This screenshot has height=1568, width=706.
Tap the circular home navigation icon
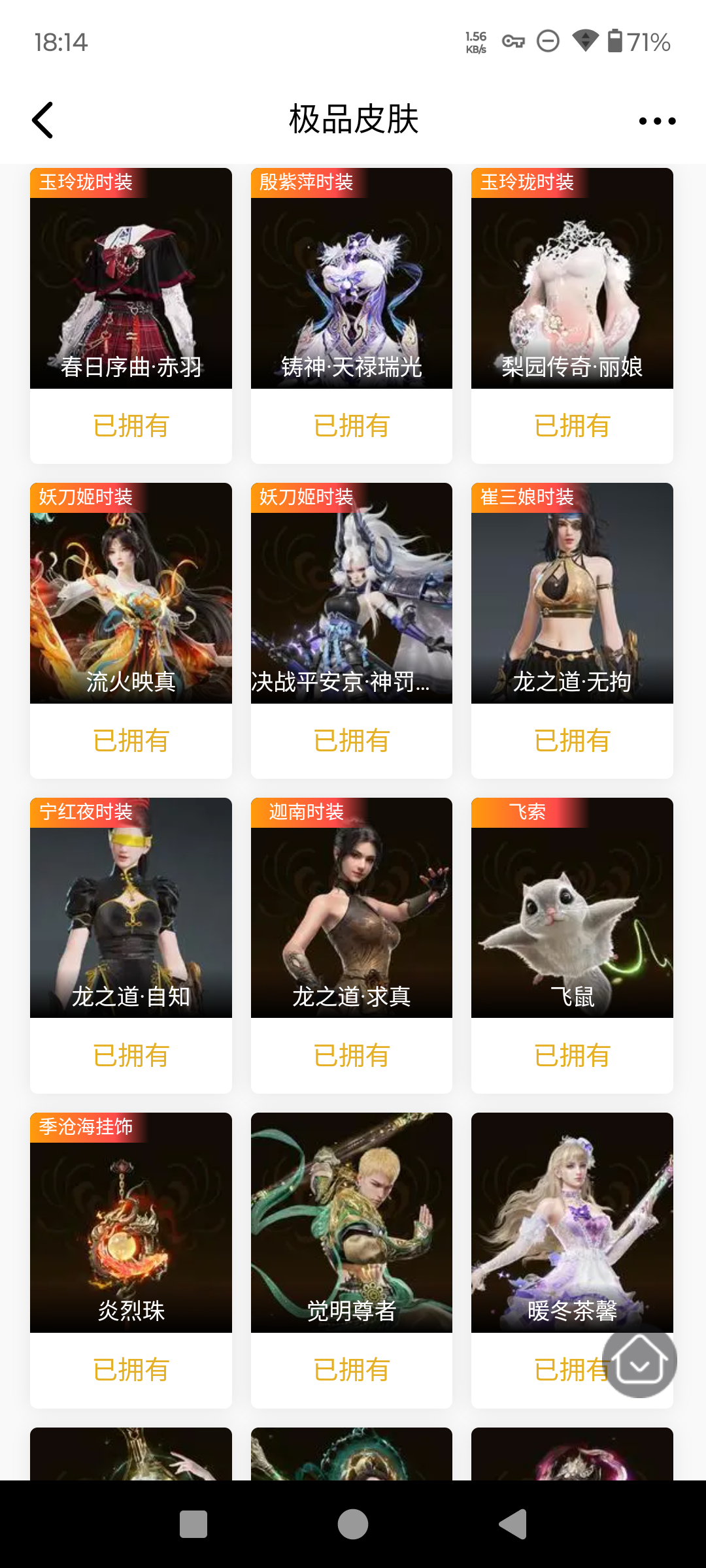coord(352,1524)
